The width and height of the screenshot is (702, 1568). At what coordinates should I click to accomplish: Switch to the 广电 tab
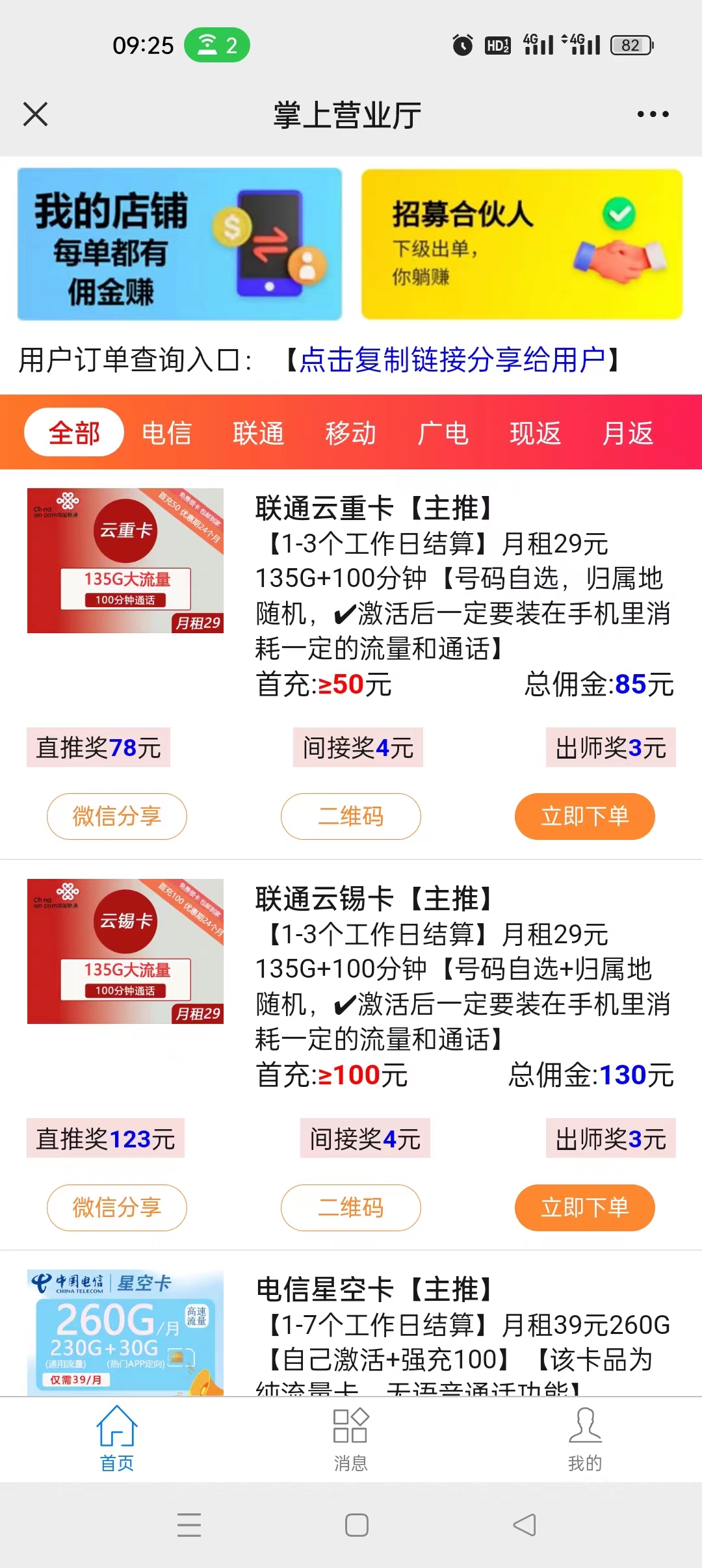click(x=443, y=433)
